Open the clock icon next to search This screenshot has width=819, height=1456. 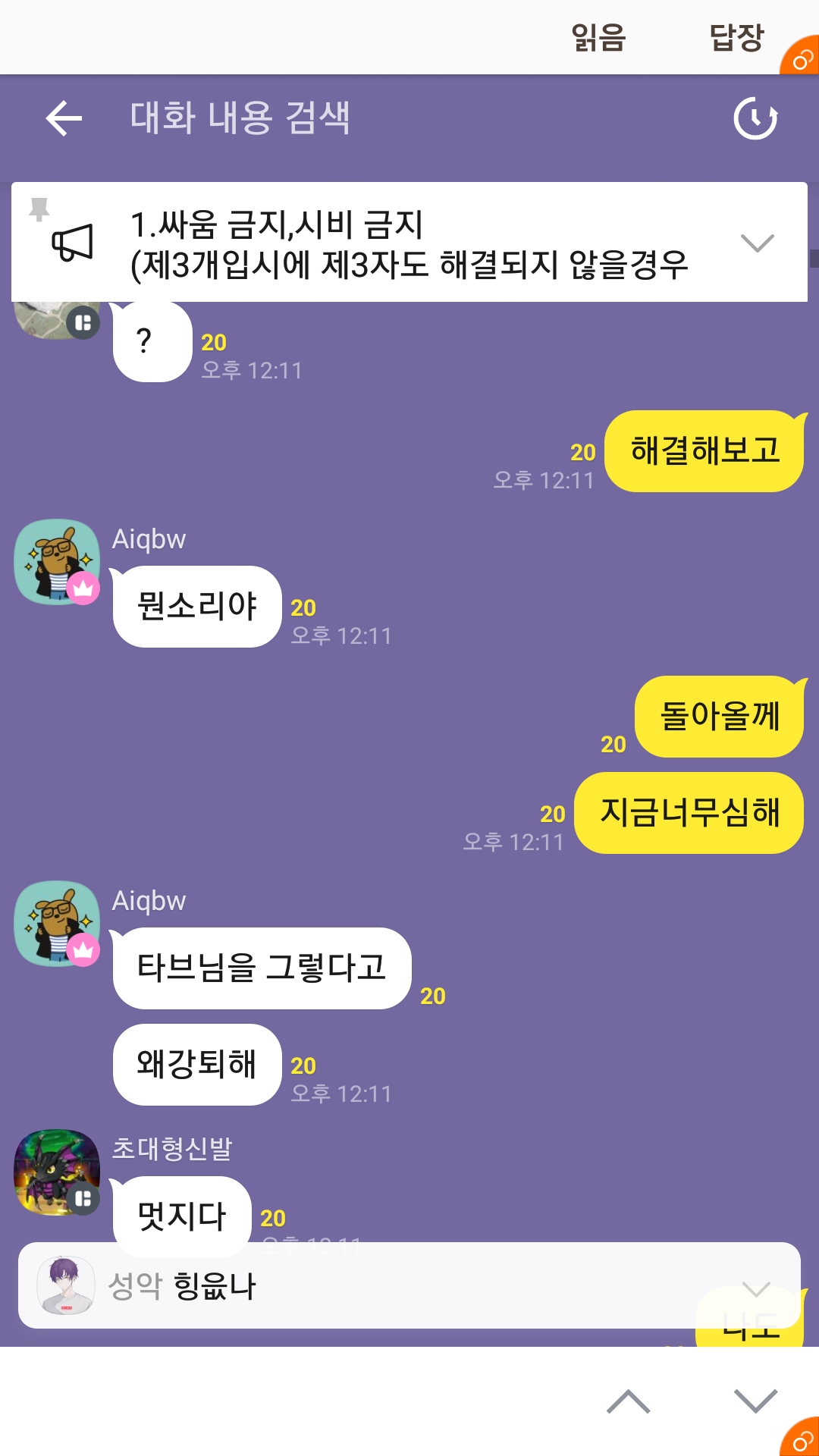pyautogui.click(x=755, y=118)
